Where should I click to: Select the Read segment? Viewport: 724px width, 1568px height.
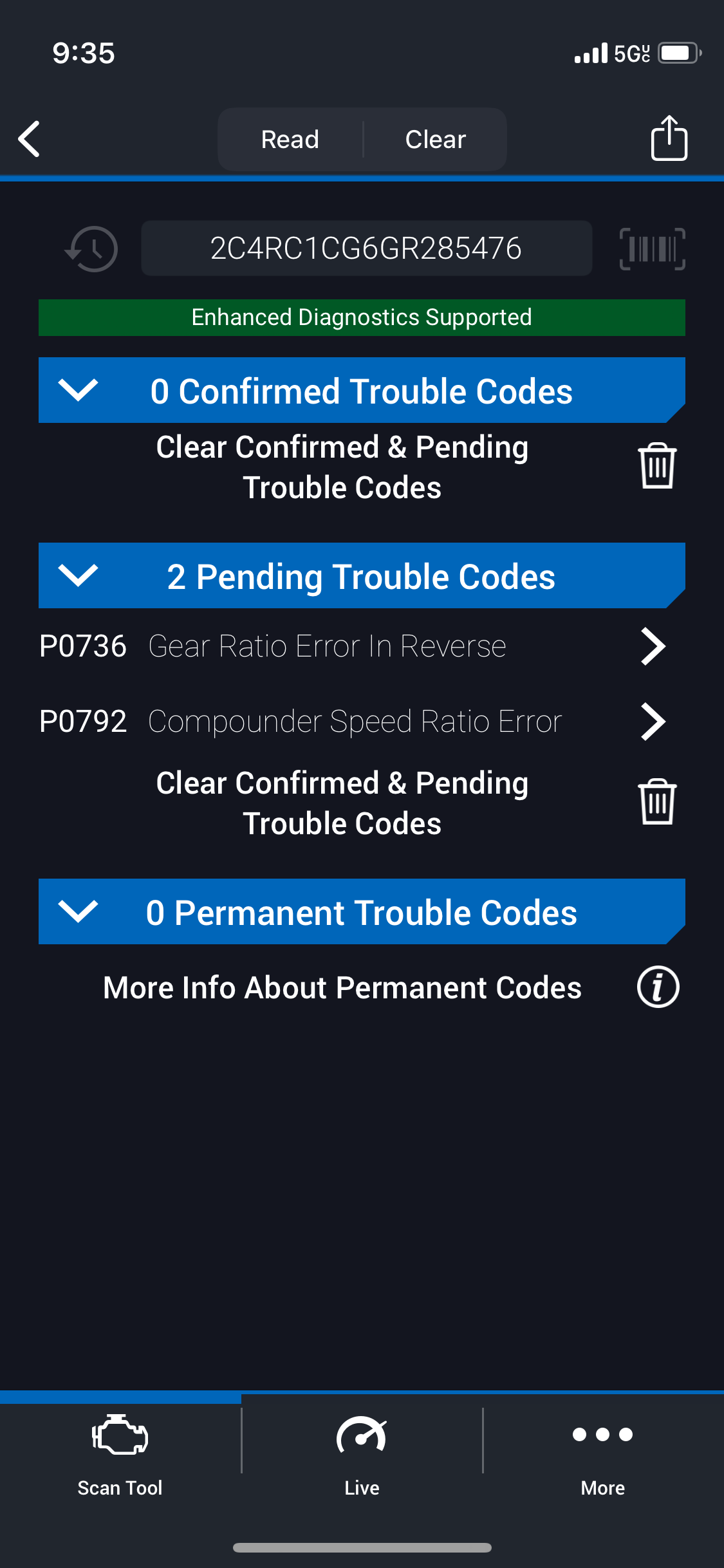[290, 139]
